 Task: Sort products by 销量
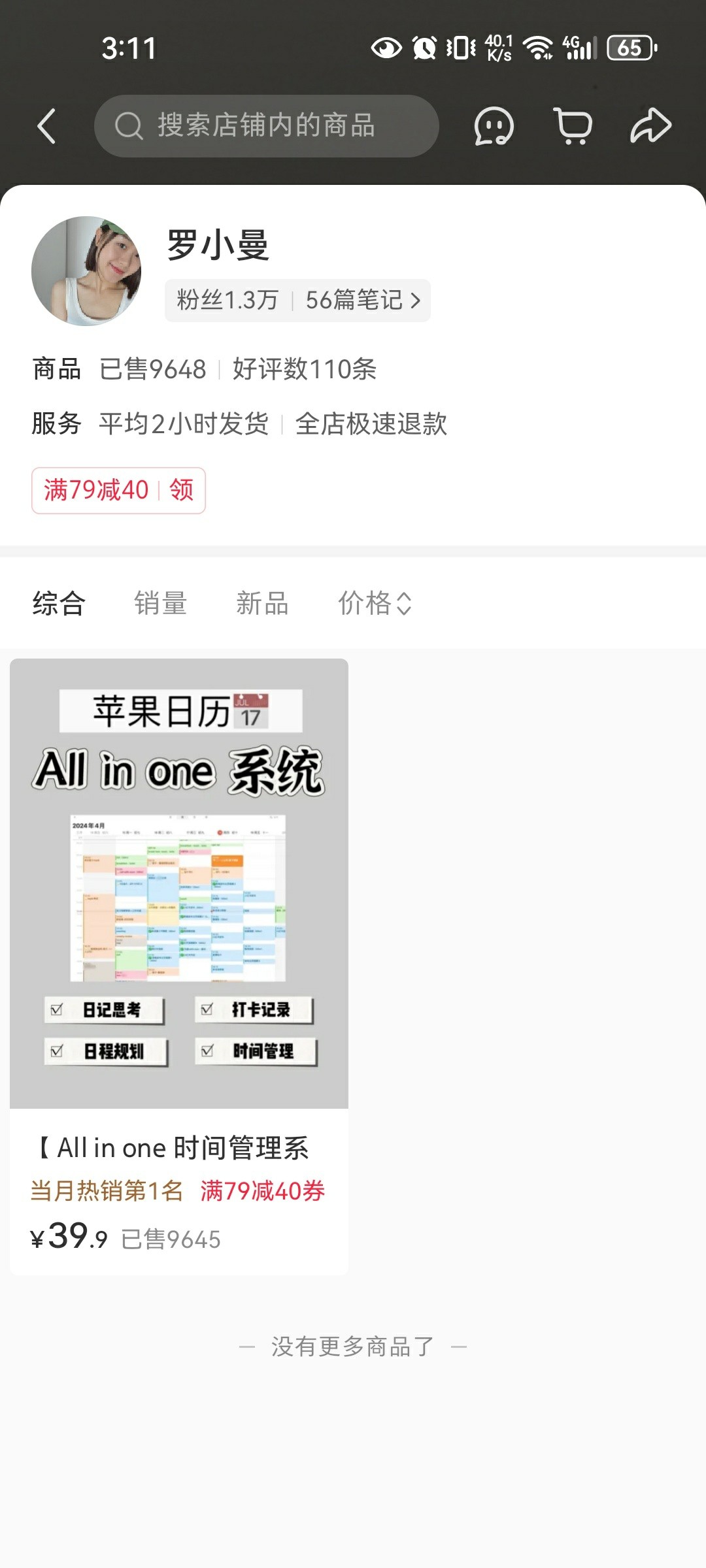point(161,603)
